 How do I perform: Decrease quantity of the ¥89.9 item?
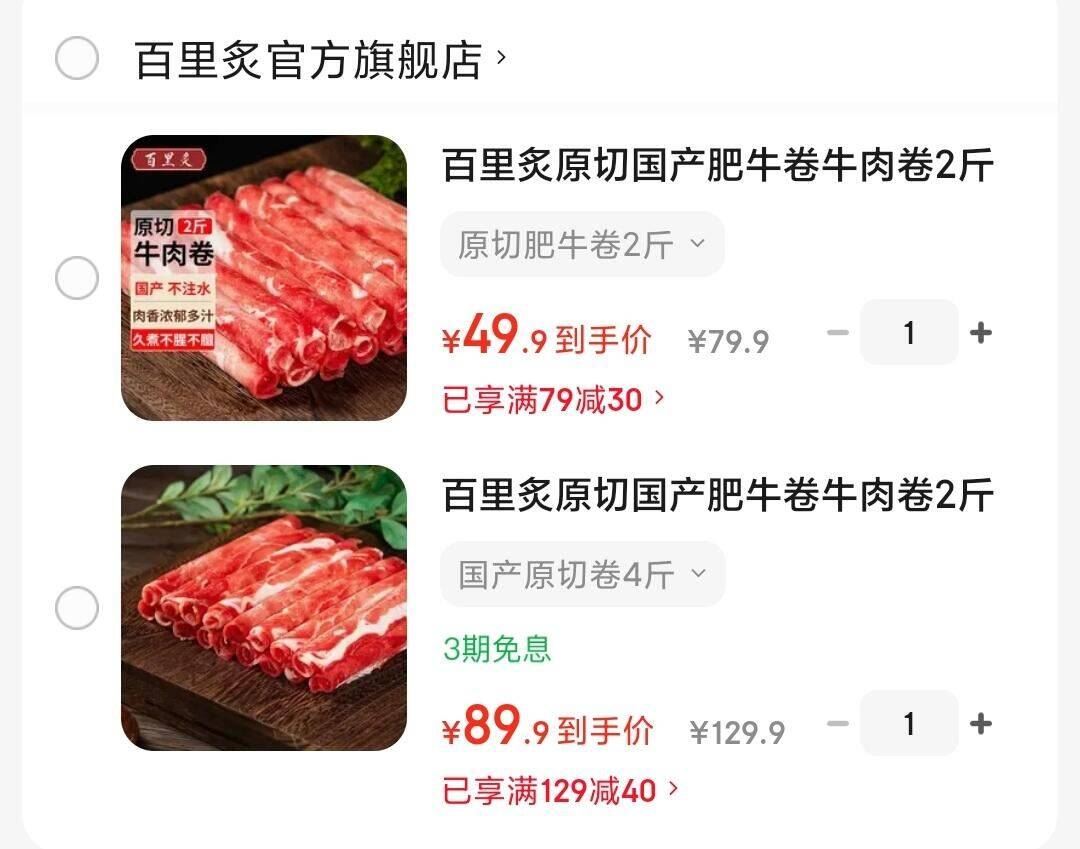tap(838, 723)
